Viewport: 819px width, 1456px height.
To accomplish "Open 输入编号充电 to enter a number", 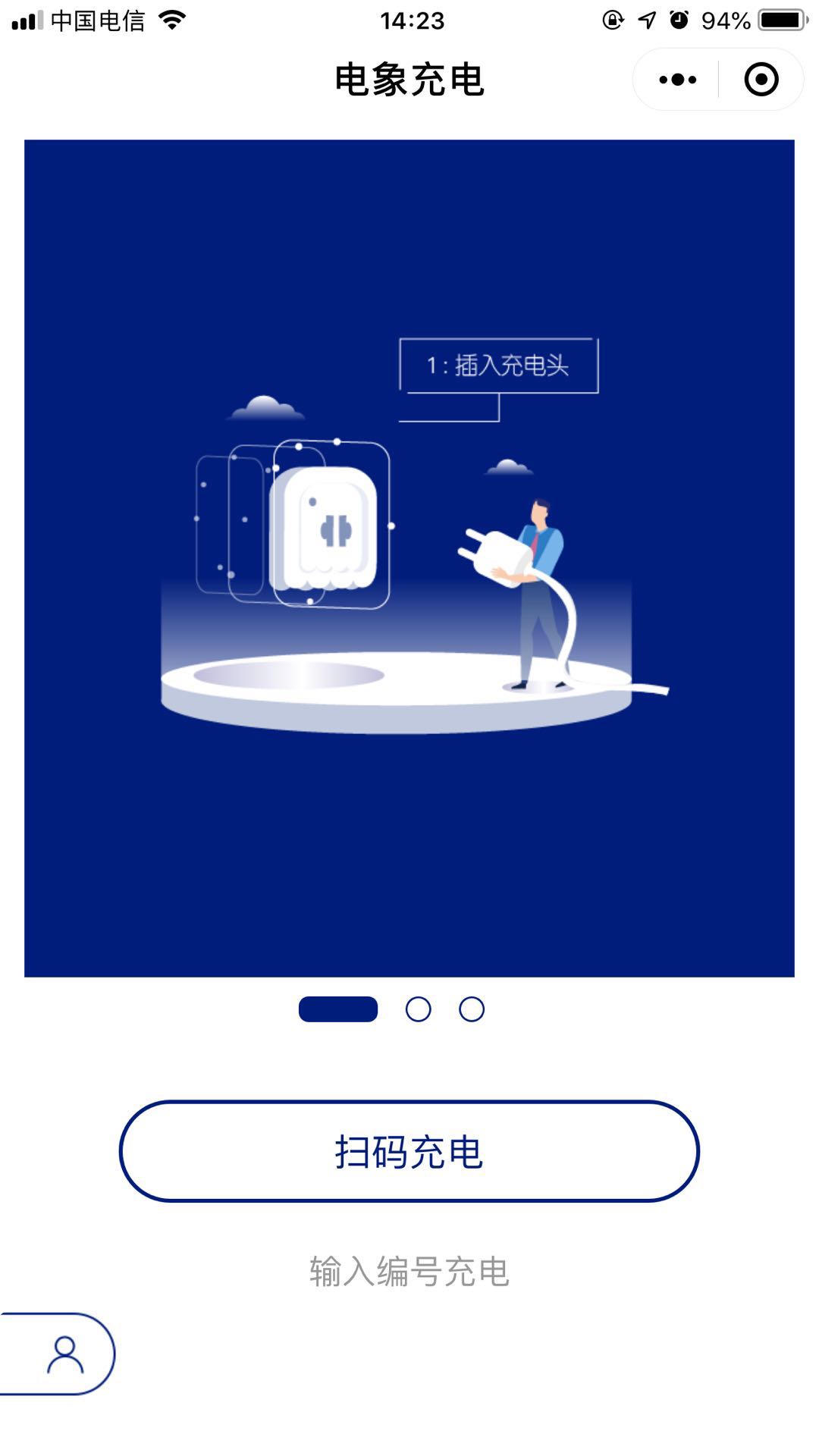I will [409, 1272].
